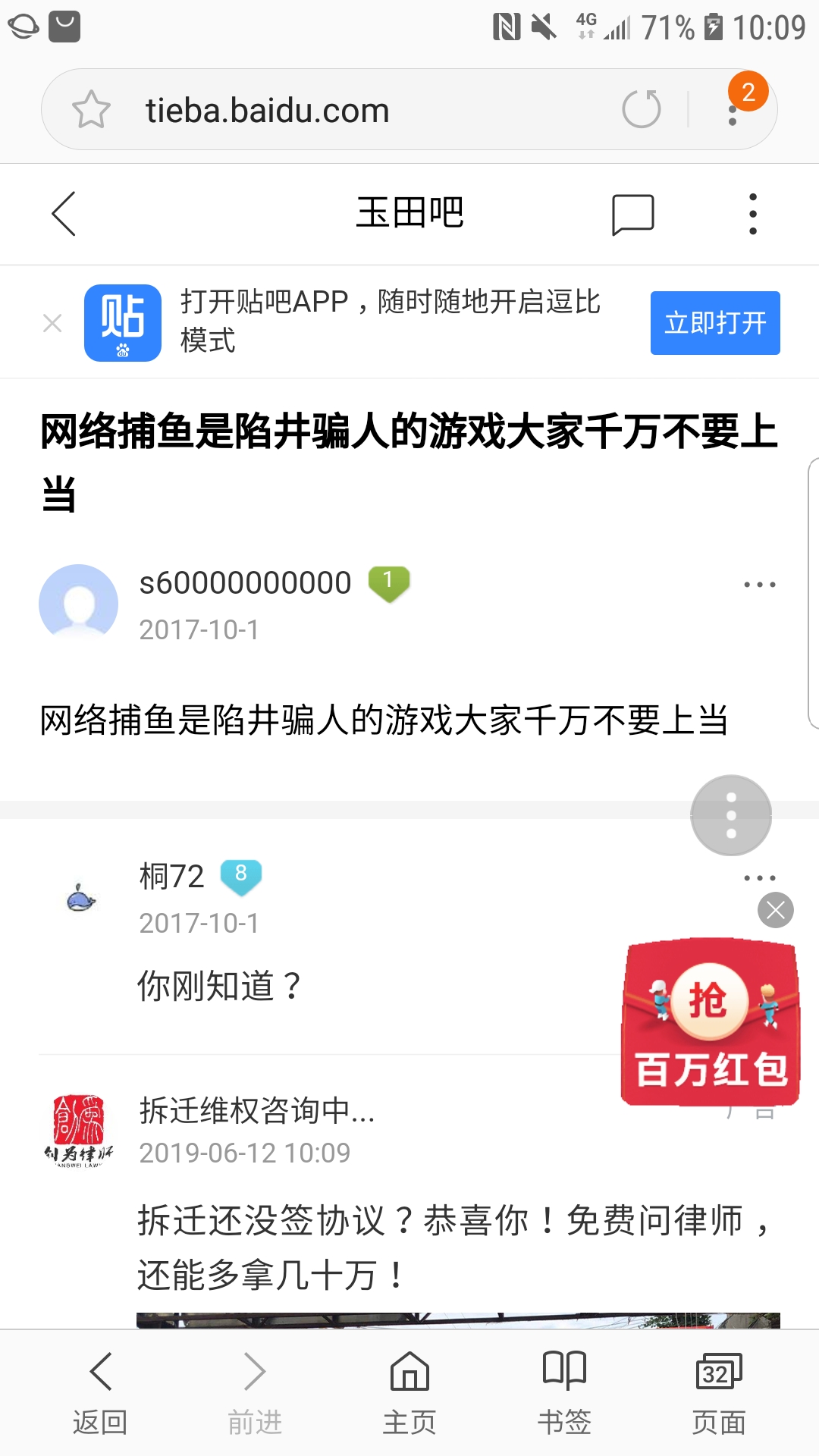Reload the current page

641,109
